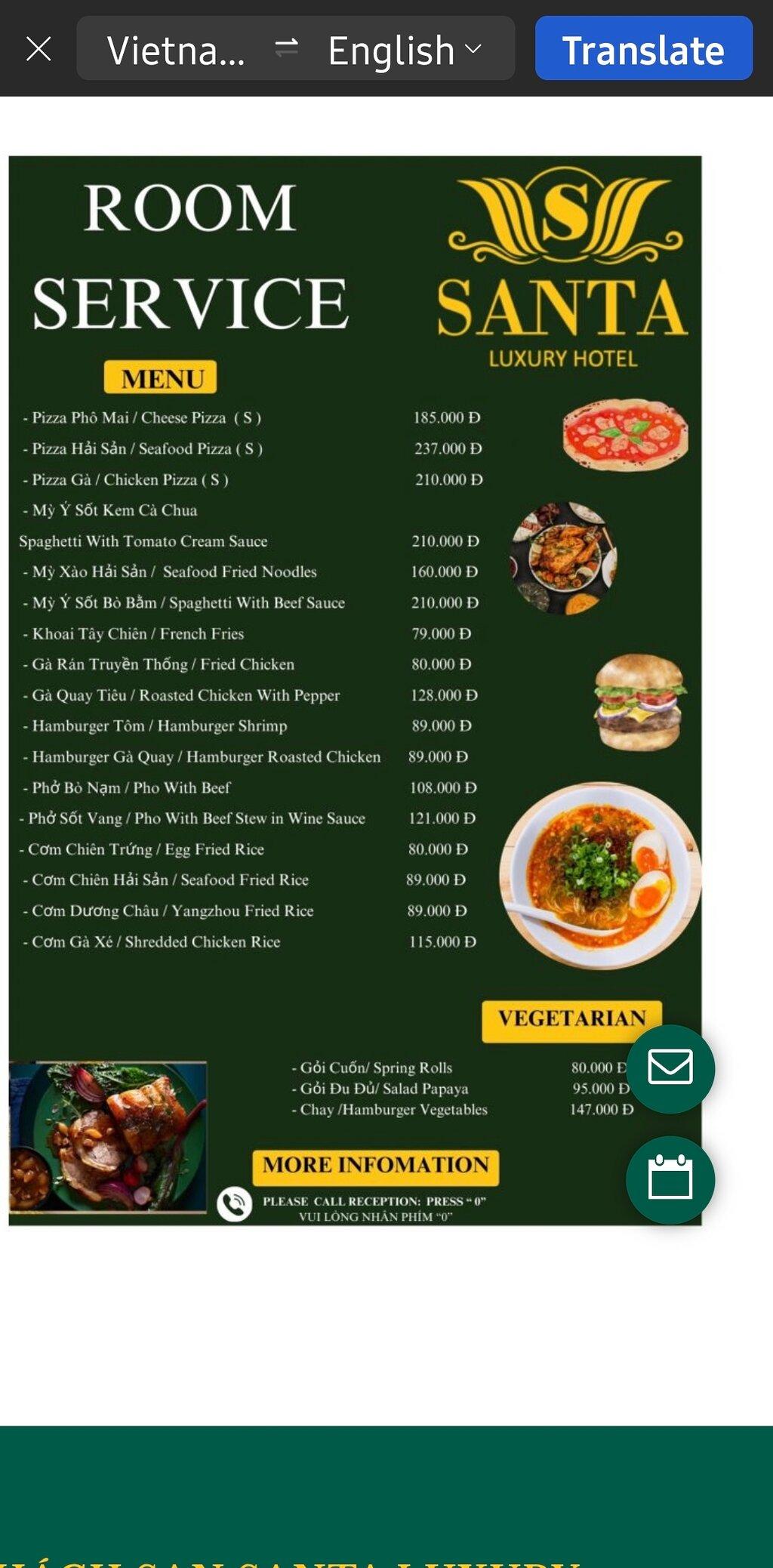
Task: Tap the Translate button
Action: (643, 48)
